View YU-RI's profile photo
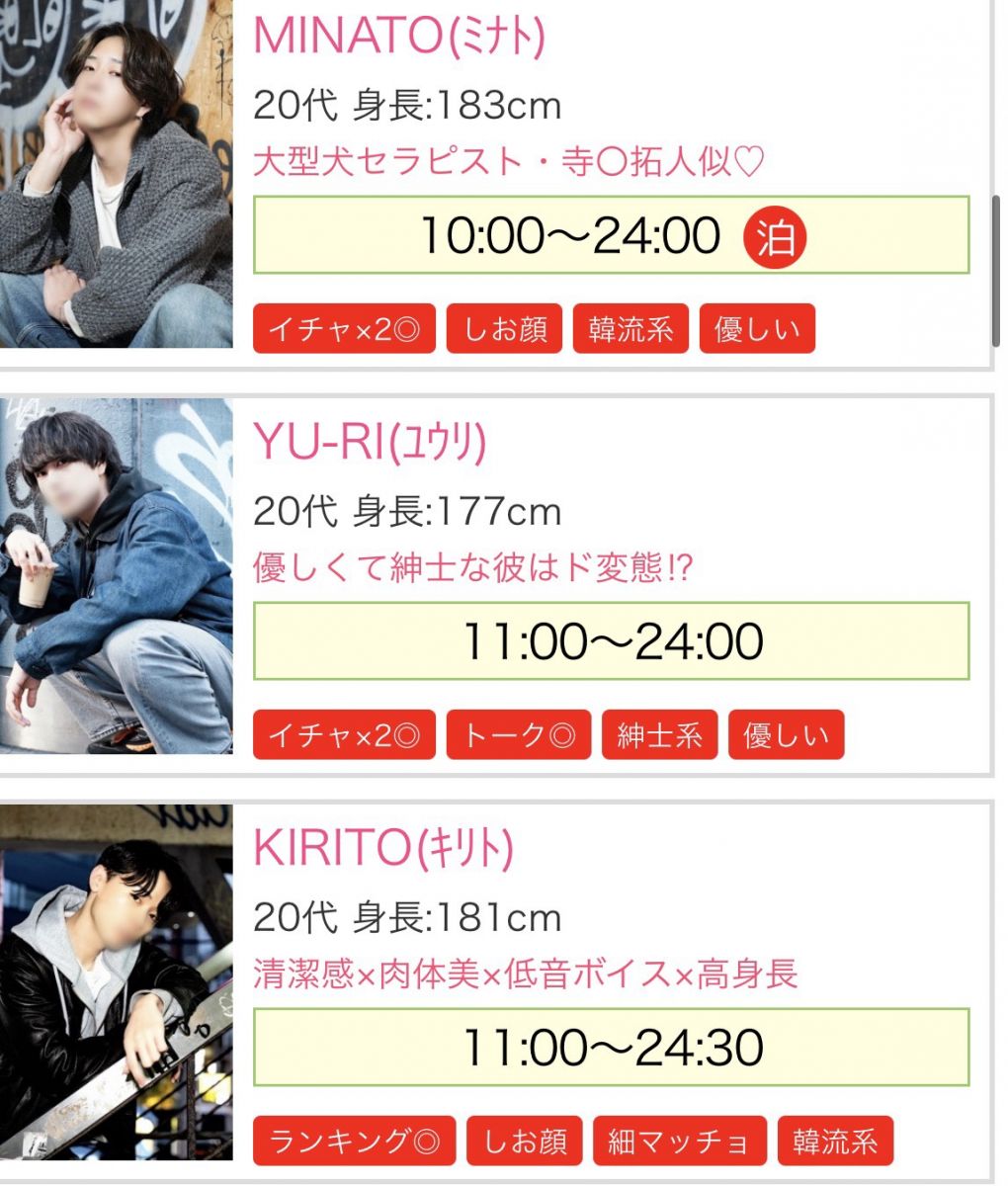The image size is (1008, 1186). point(116,575)
